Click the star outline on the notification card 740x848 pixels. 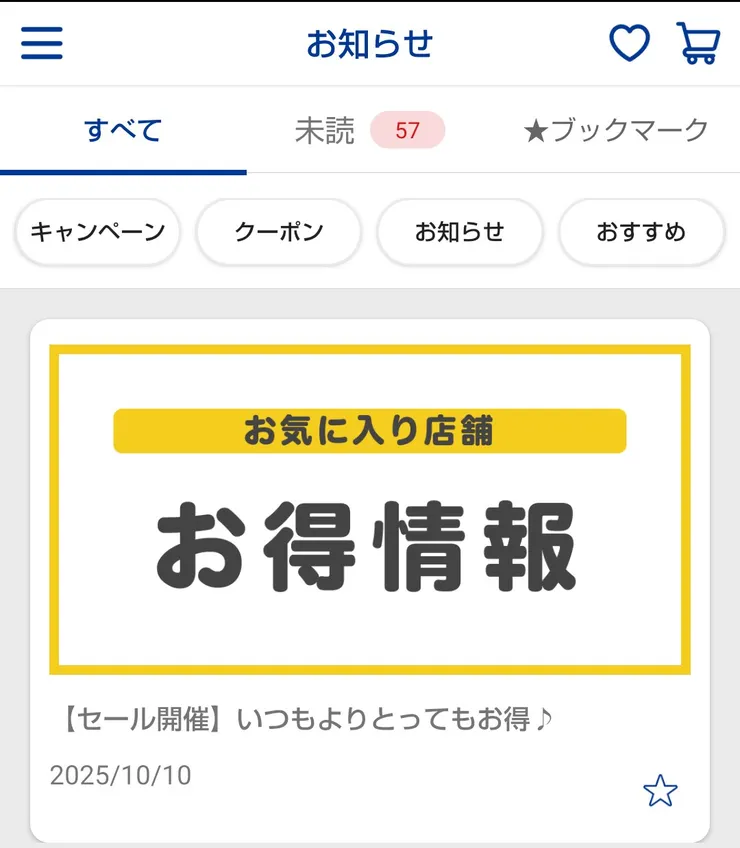point(661,790)
